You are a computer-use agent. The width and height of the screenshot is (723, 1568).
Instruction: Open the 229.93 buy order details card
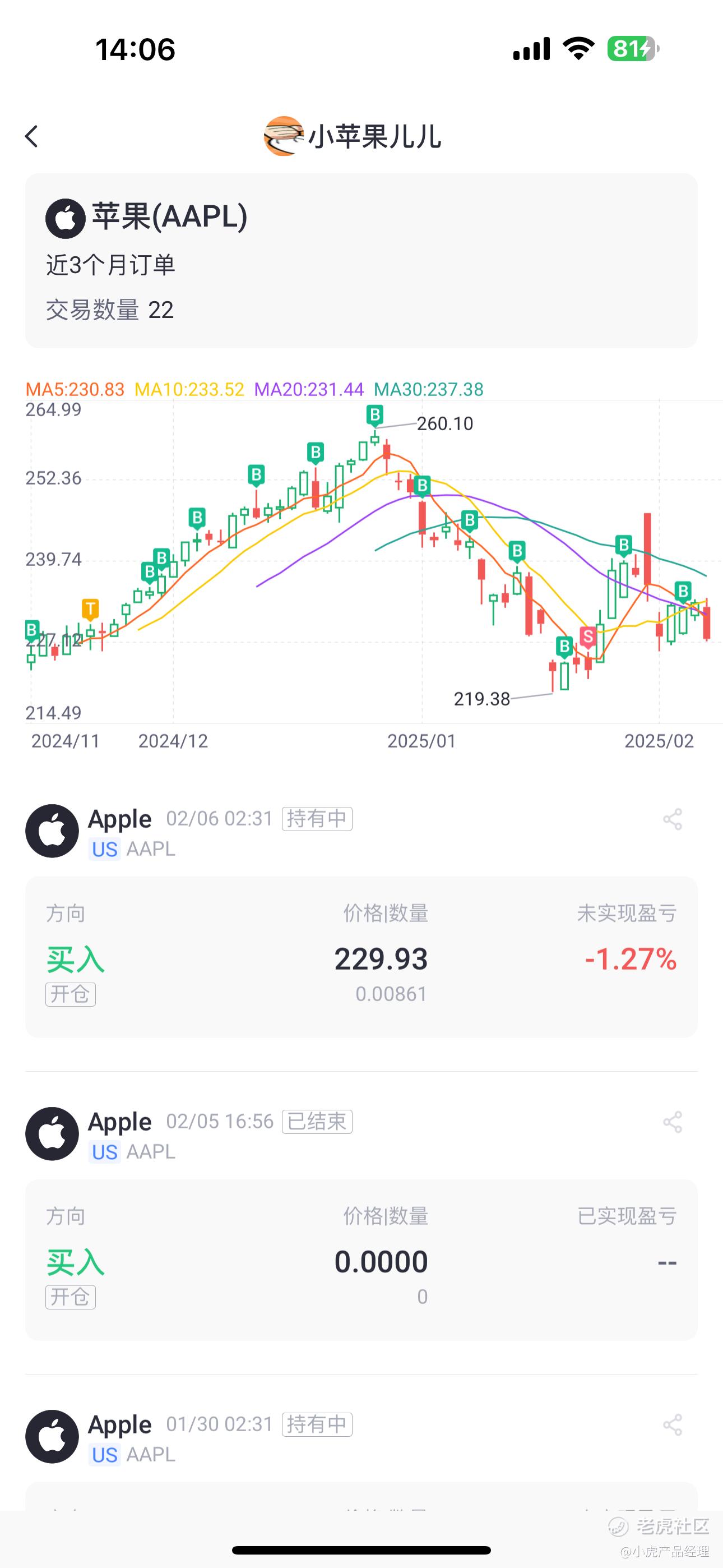tap(361, 957)
